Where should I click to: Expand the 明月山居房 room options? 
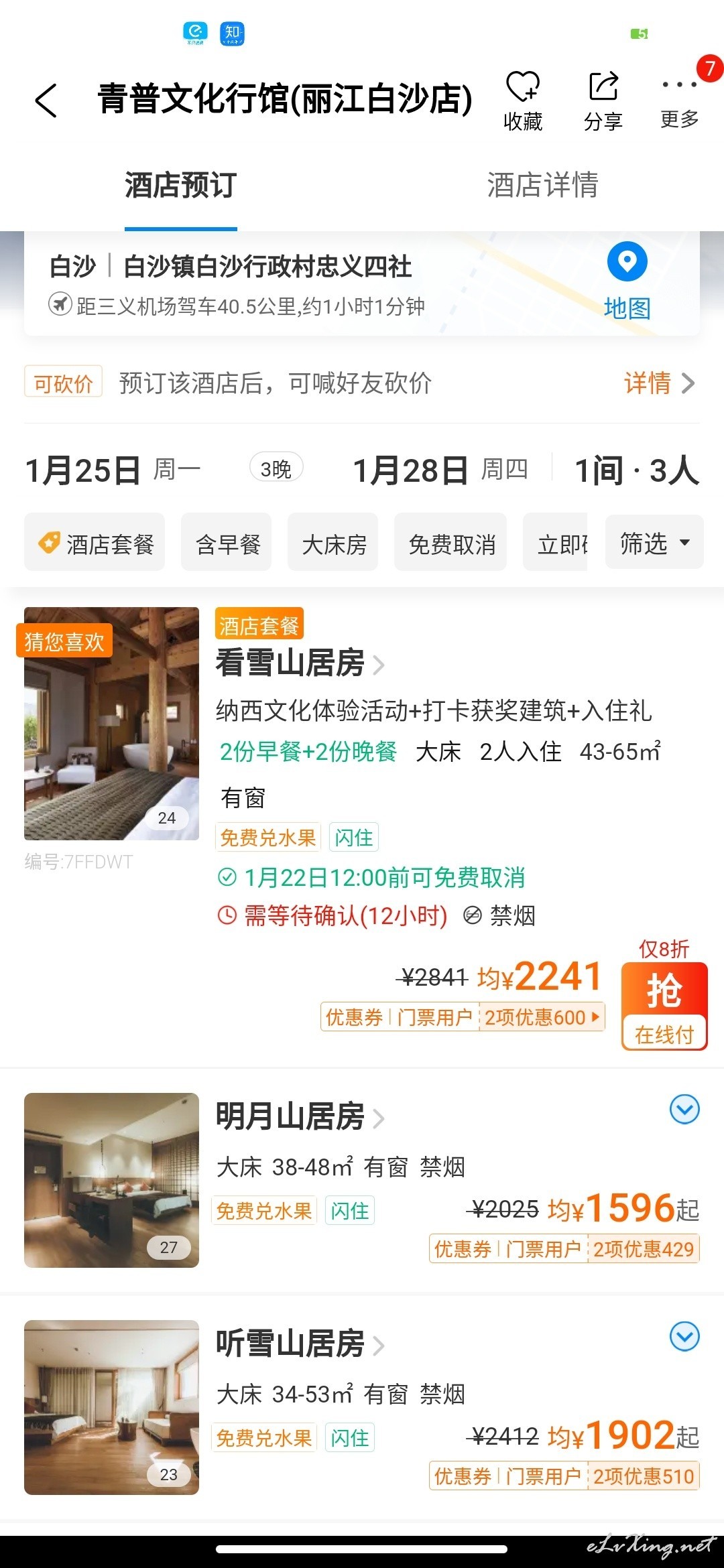(684, 1110)
